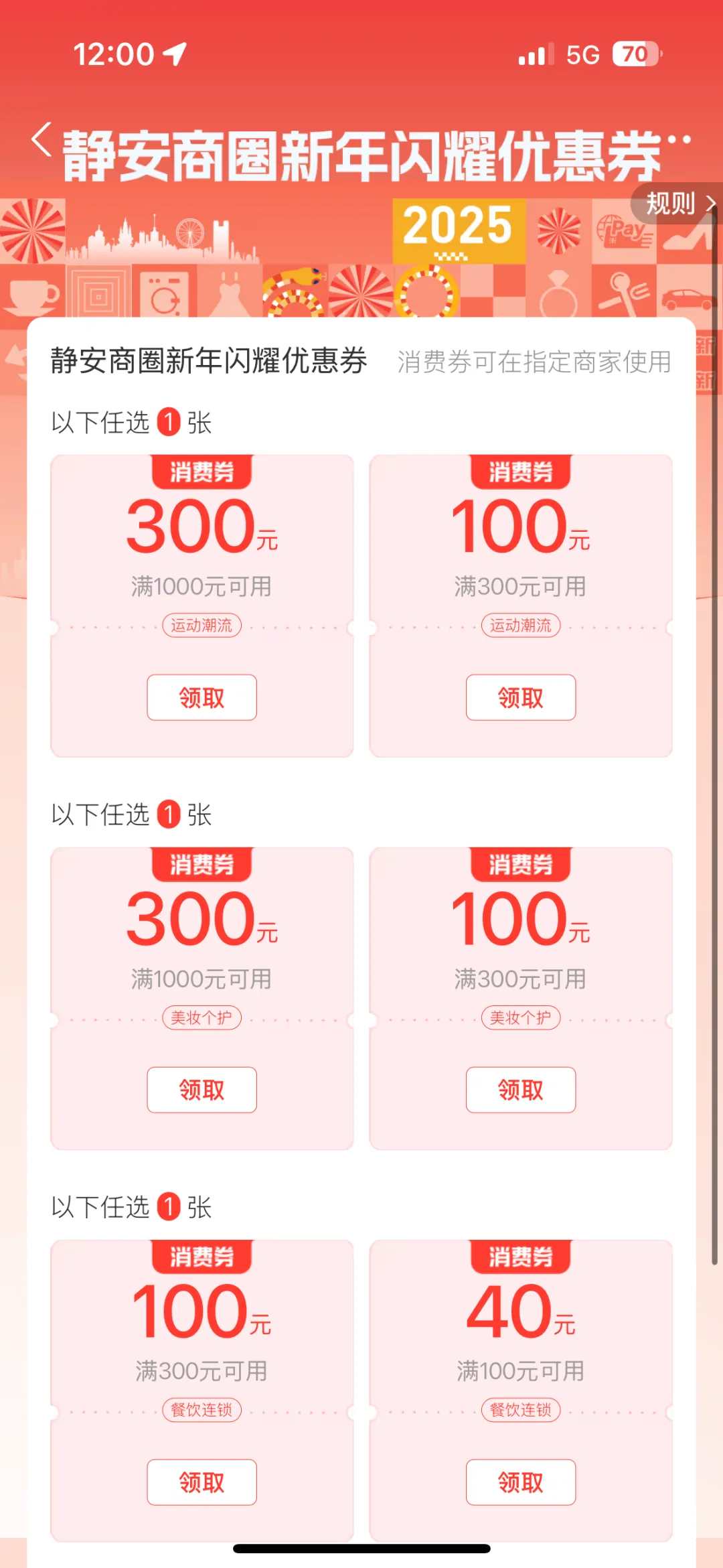Claim the 40元 餐饮连锁 coupon
Image resolution: width=723 pixels, height=1568 pixels.
[520, 1482]
